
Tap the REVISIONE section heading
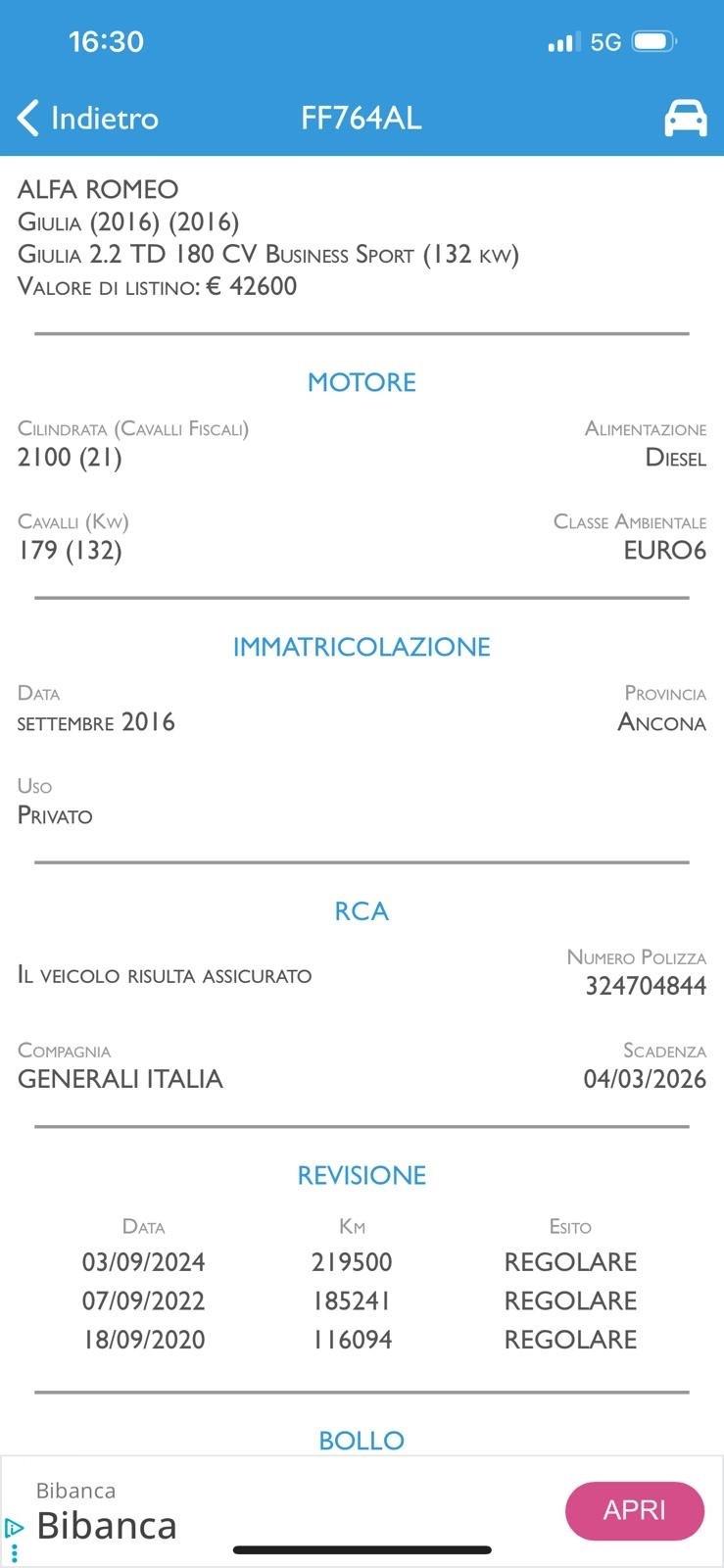pos(362,1174)
